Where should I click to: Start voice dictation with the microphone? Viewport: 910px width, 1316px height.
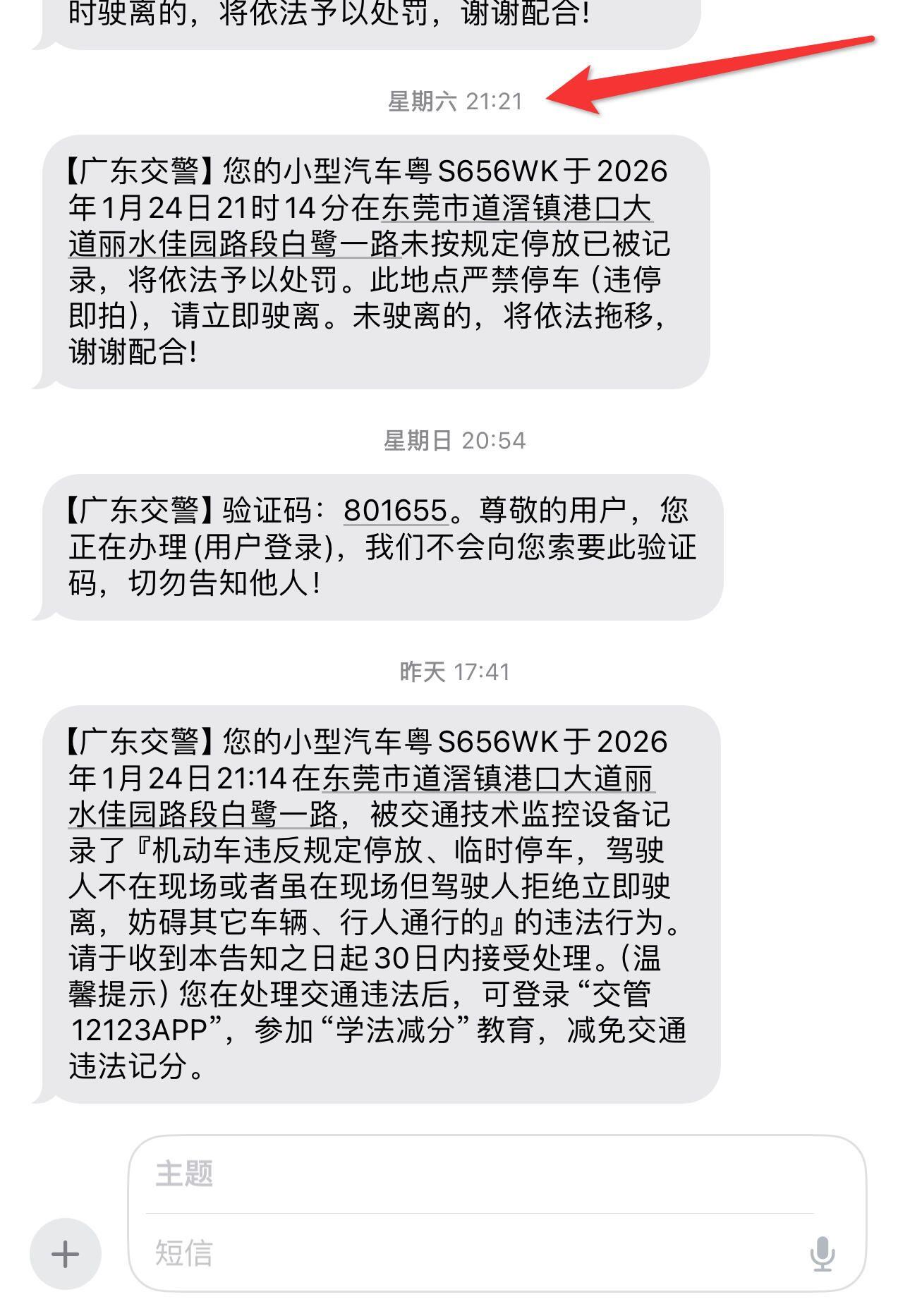823,1254
